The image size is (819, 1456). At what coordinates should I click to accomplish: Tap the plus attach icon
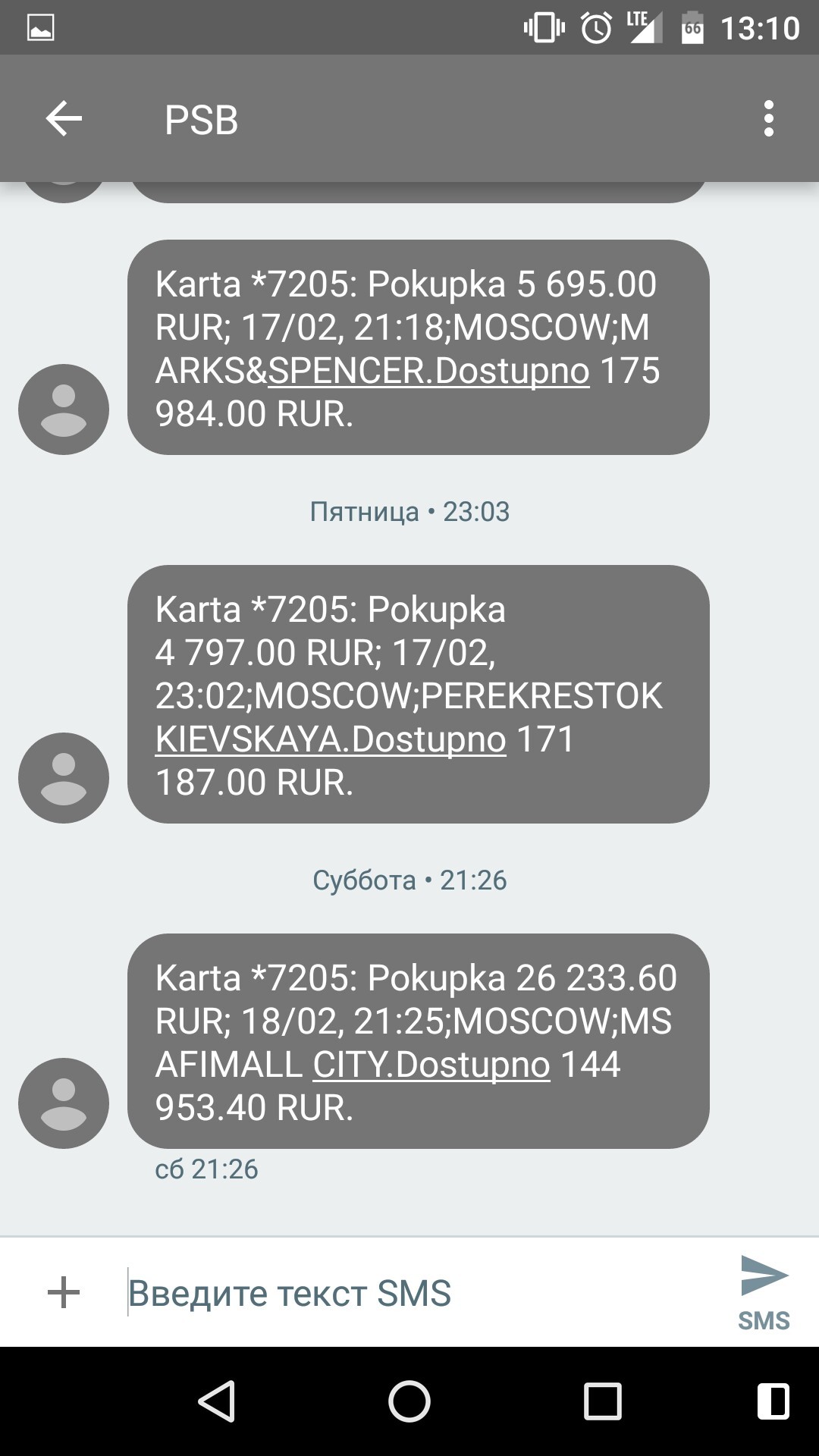[x=64, y=1292]
